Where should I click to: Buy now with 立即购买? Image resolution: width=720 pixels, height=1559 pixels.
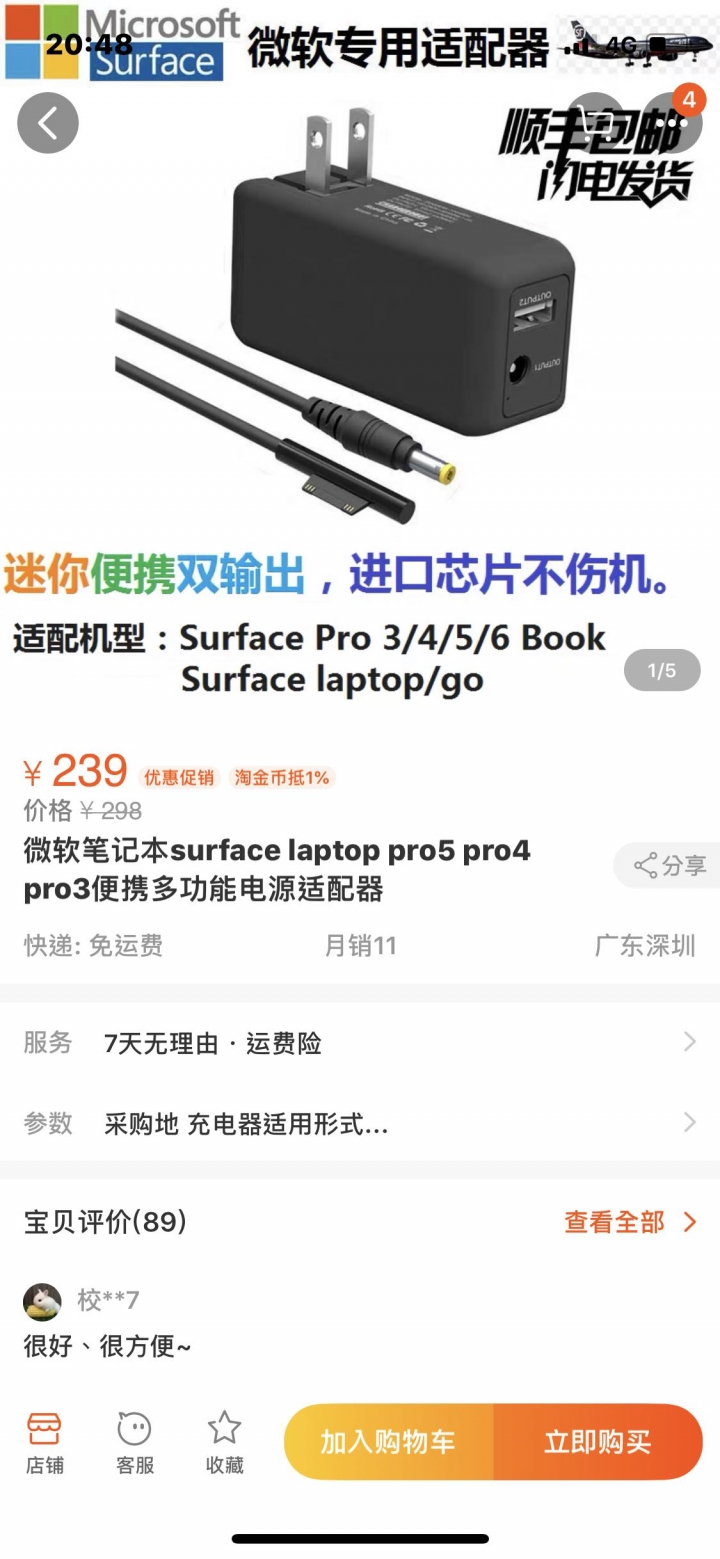(598, 1442)
